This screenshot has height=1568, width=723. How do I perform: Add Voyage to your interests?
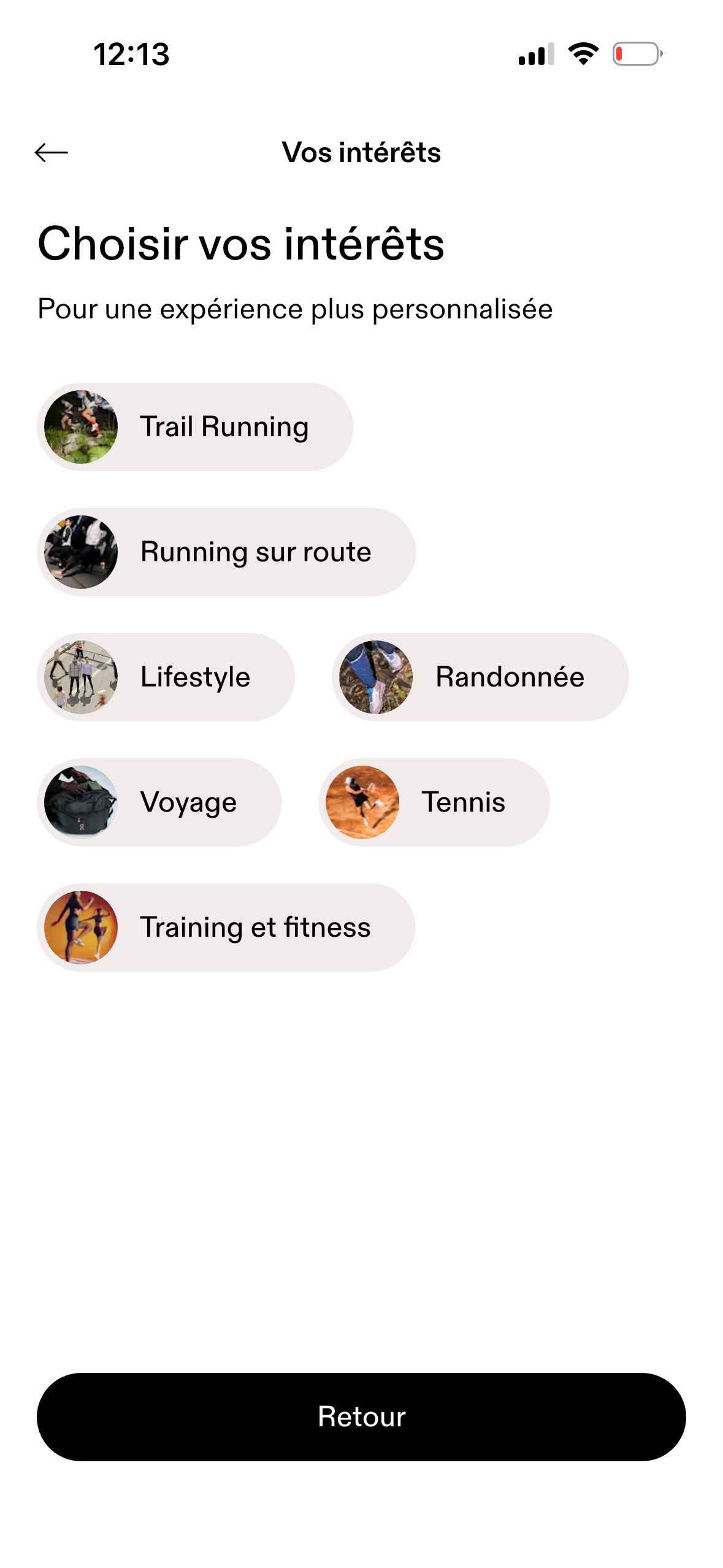click(159, 802)
